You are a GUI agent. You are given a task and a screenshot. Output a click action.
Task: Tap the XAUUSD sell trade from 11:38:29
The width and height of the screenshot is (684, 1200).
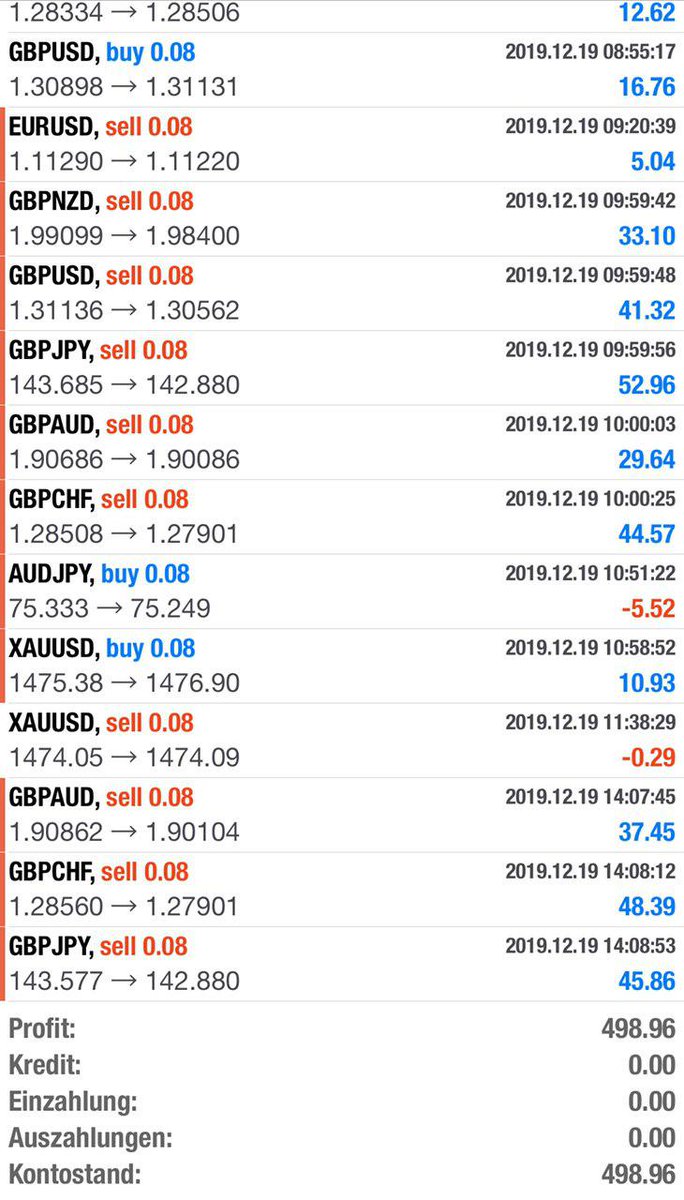342,740
